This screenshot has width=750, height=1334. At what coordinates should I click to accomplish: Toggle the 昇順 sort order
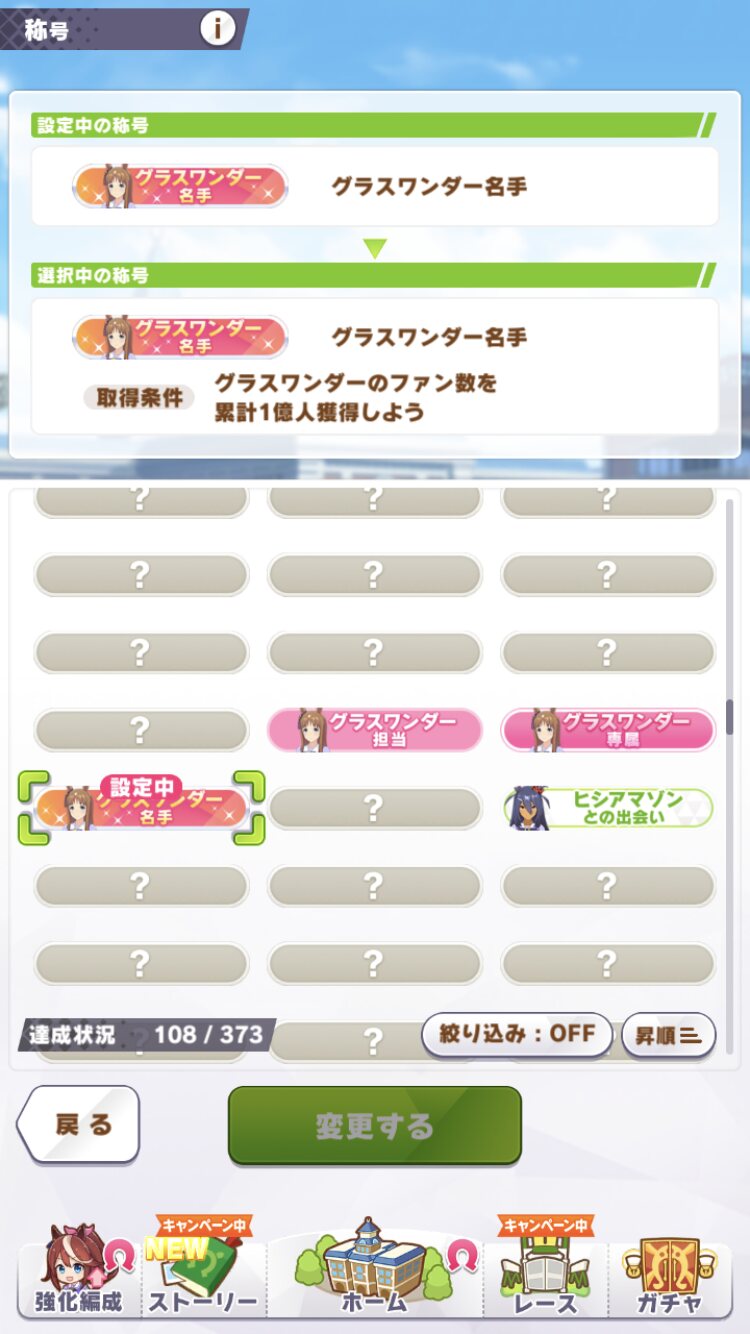[669, 1034]
